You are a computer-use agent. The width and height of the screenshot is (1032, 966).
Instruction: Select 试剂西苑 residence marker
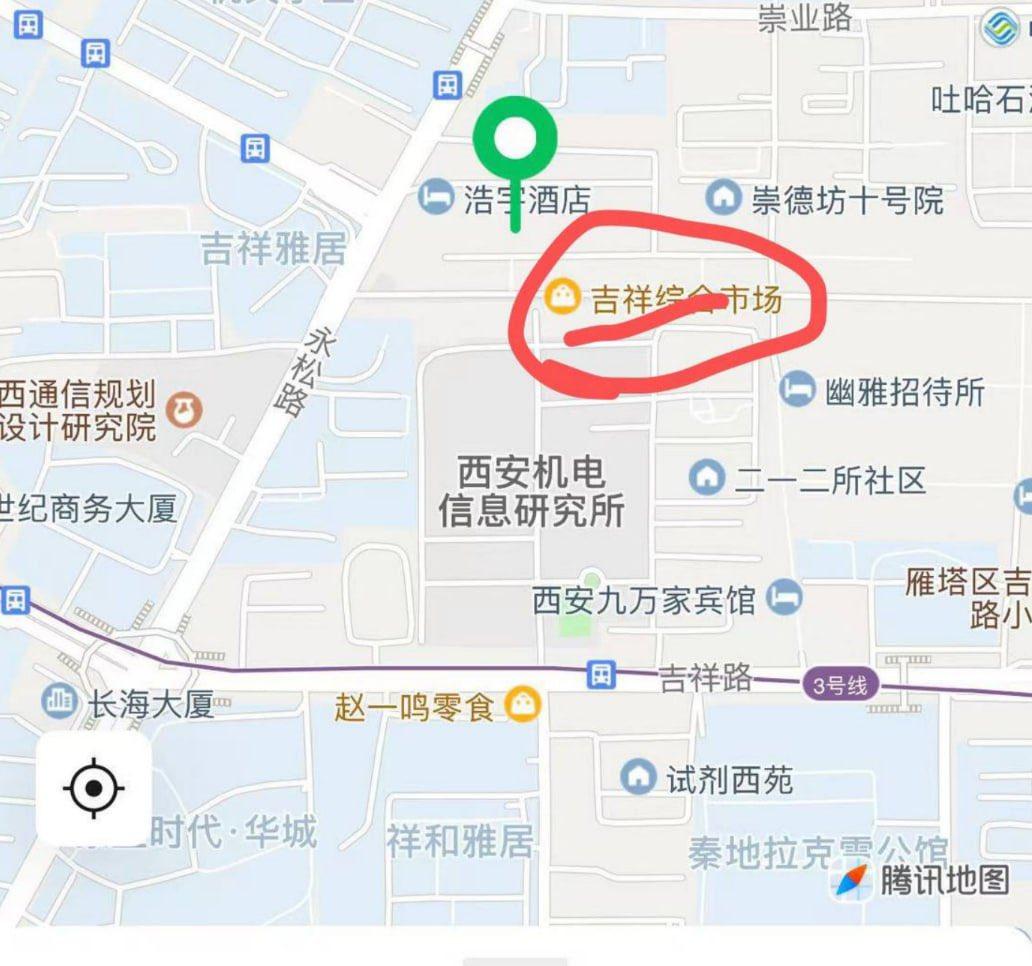(x=637, y=775)
